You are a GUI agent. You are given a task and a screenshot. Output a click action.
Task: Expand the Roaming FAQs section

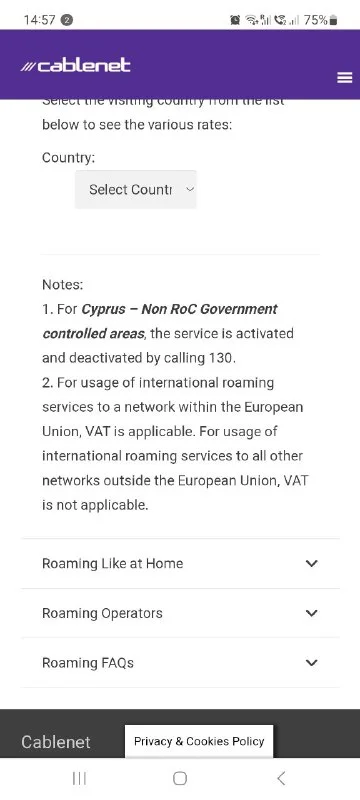point(180,663)
